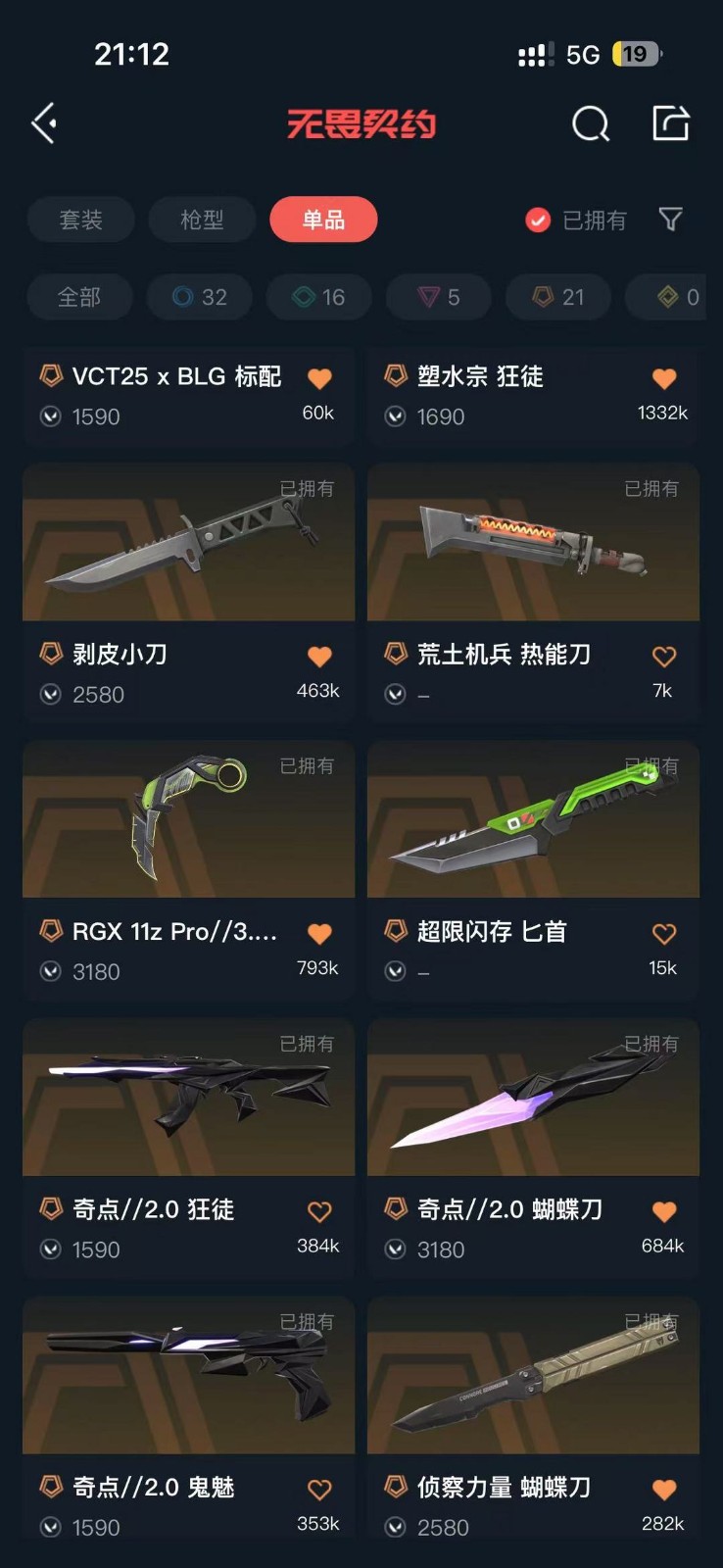Viewport: 723px width, 1568px height.
Task: Filter by the blue tier chip 32
Action: point(200,297)
